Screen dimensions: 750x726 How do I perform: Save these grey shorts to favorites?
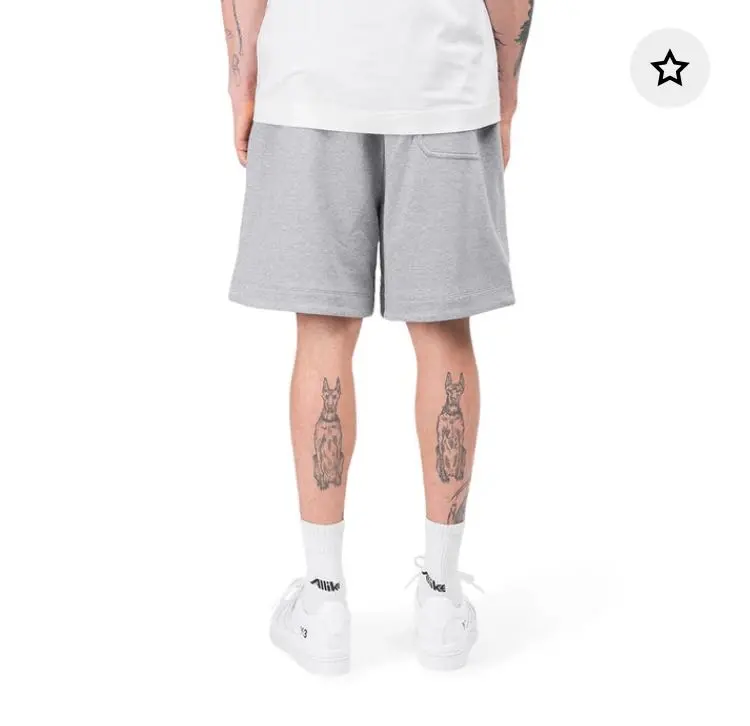[x=669, y=68]
